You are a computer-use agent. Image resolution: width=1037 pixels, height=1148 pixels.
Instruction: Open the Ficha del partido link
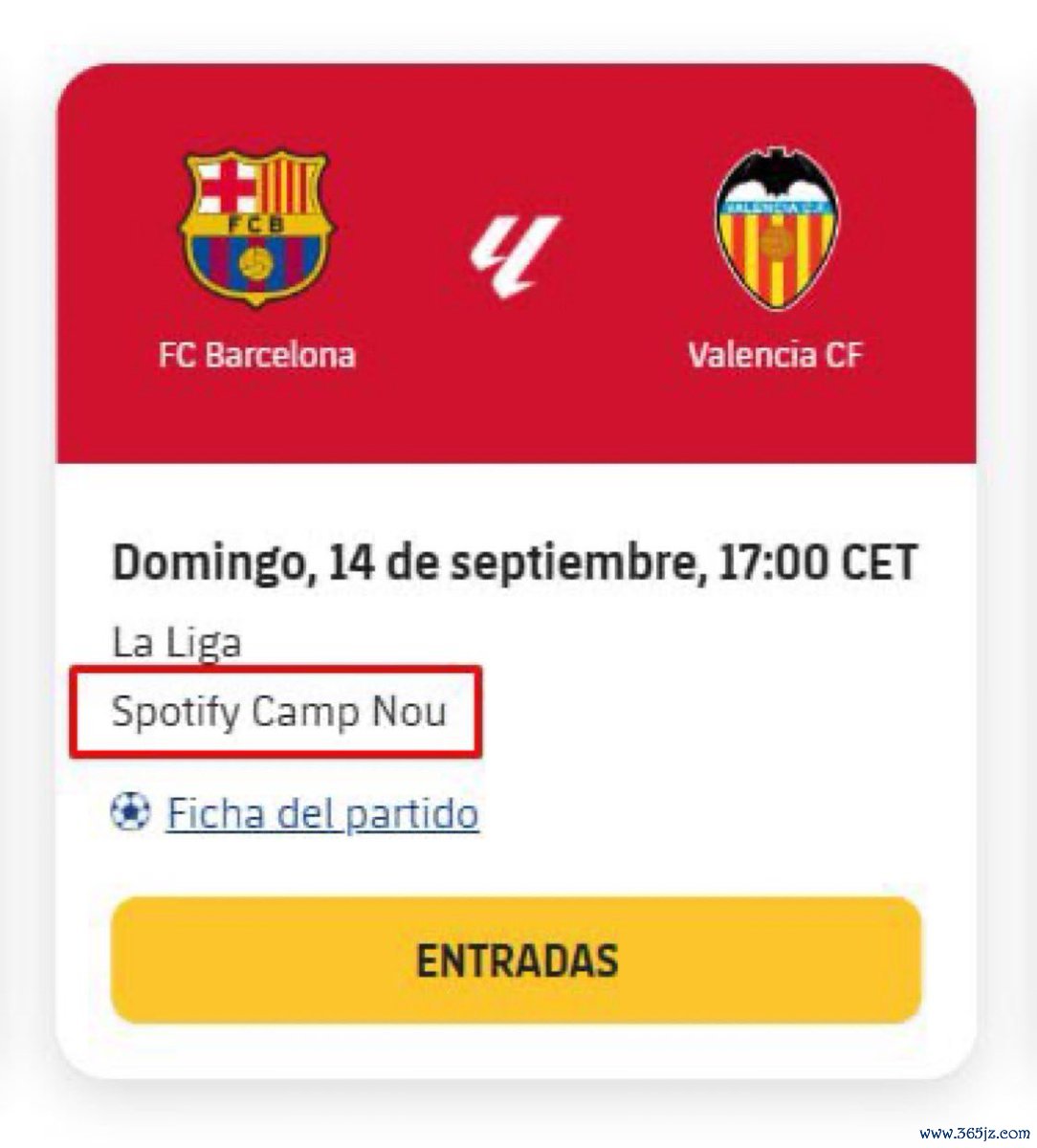point(322,814)
